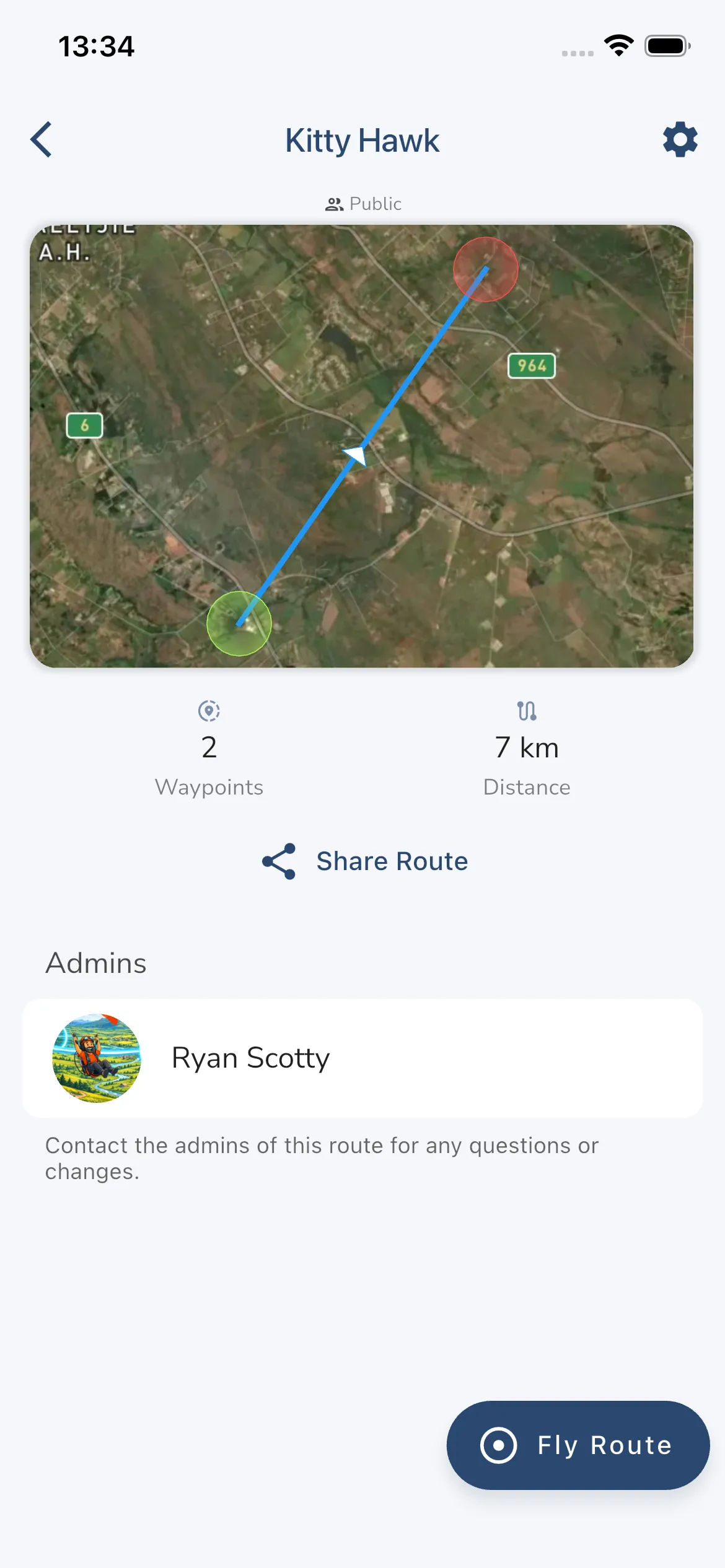725x1568 pixels.
Task: Open the route settings gear
Action: click(x=680, y=139)
